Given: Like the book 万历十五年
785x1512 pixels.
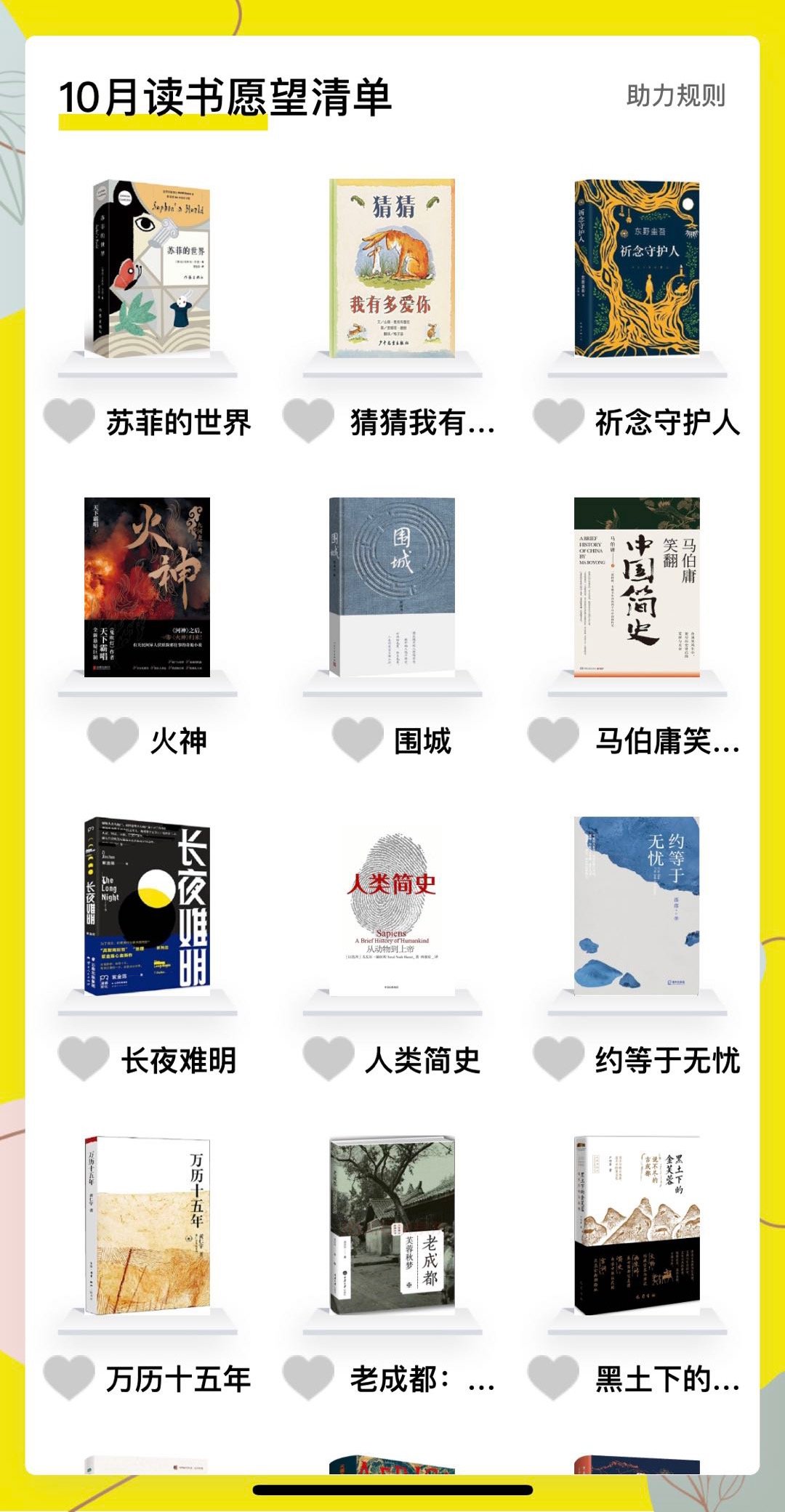Looking at the screenshot, I should point(69,1377).
